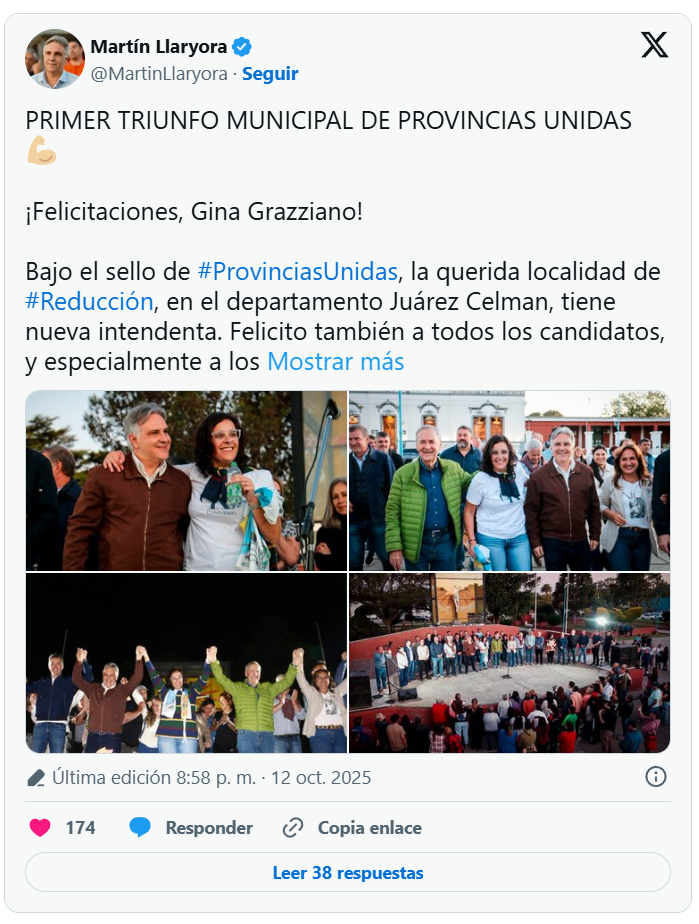Expand the post with Mostrar más

pyautogui.click(x=335, y=361)
